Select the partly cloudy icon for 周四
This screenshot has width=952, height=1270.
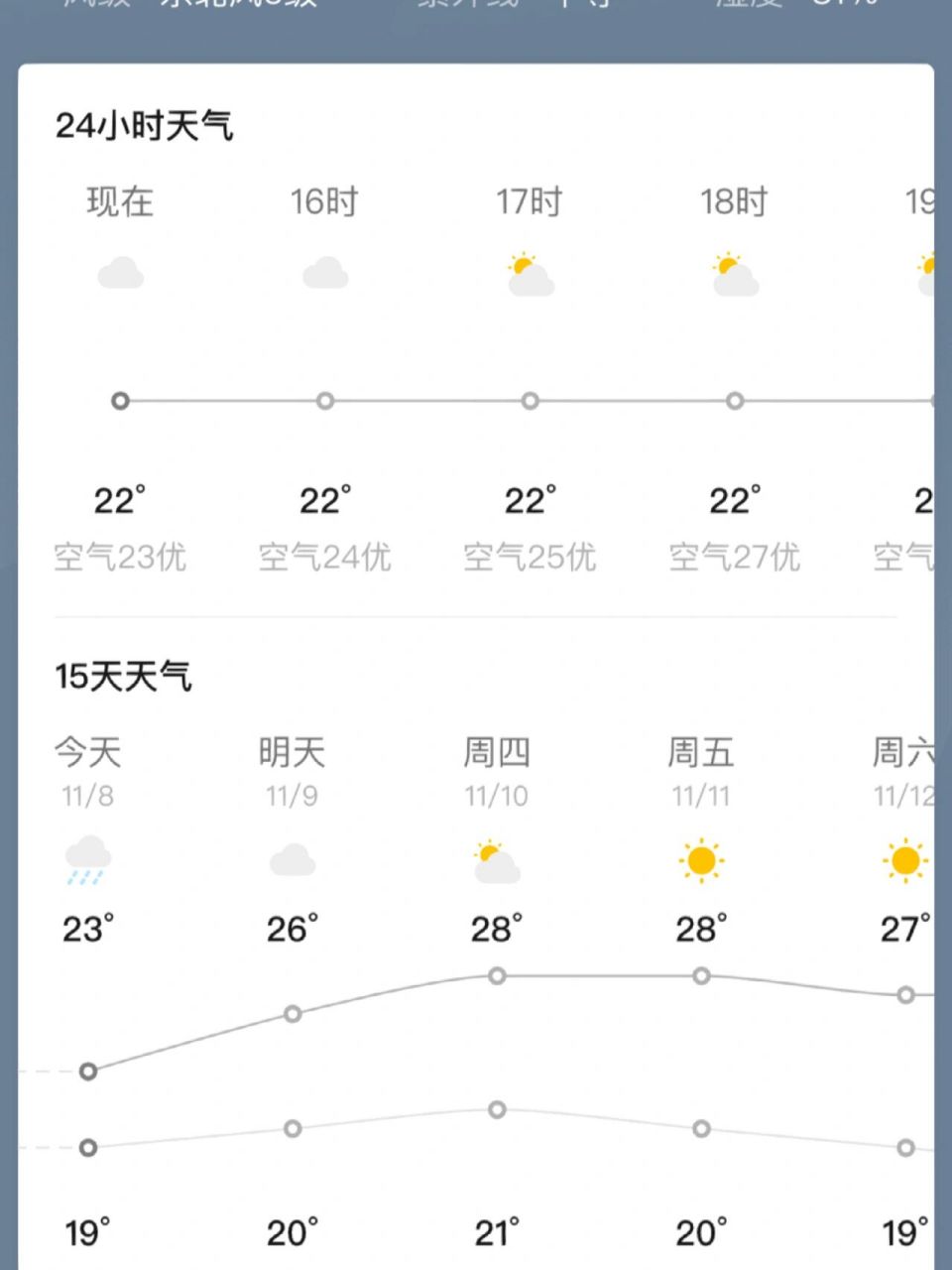point(496,859)
